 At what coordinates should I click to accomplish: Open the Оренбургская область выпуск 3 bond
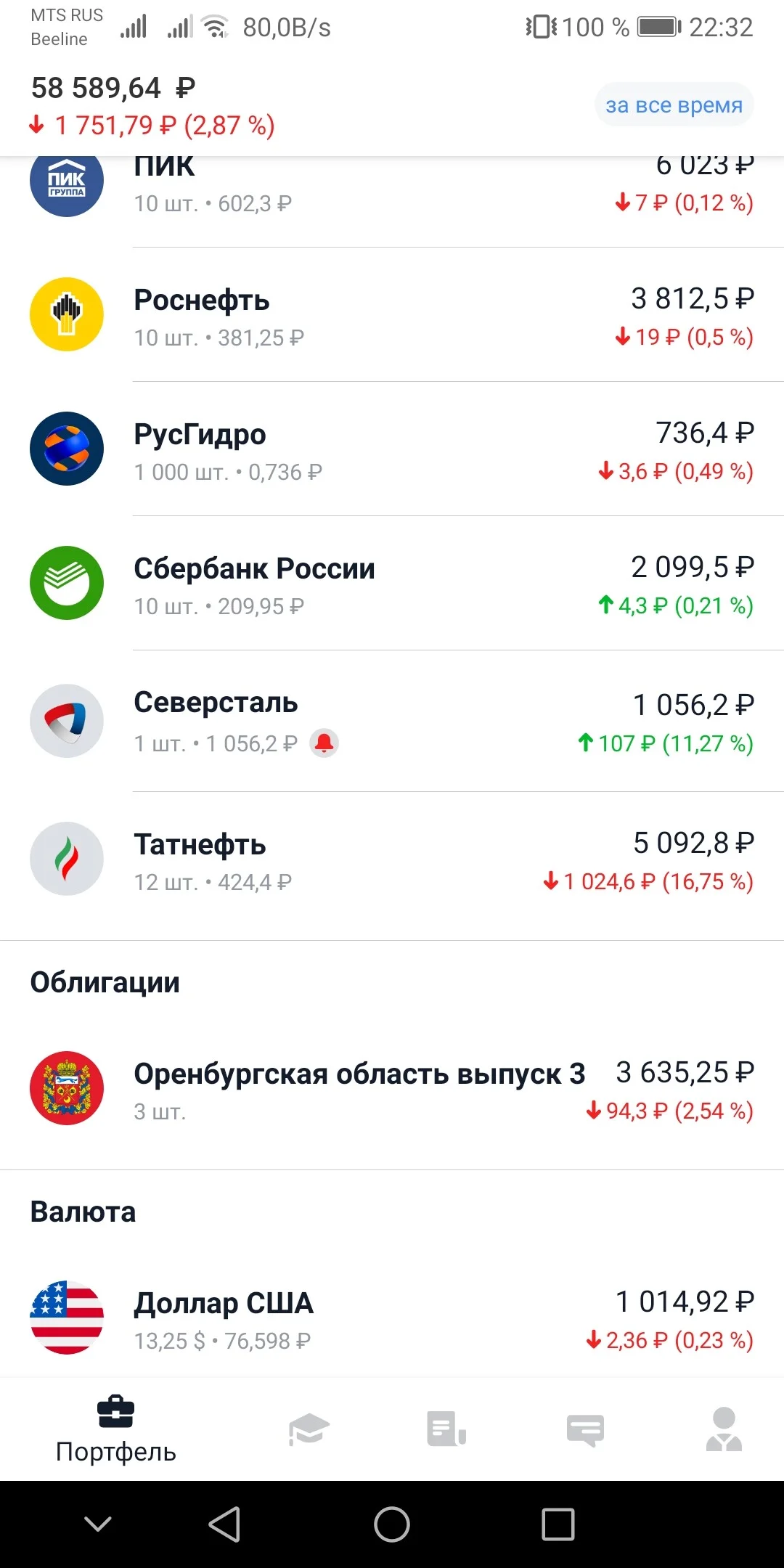392,1089
